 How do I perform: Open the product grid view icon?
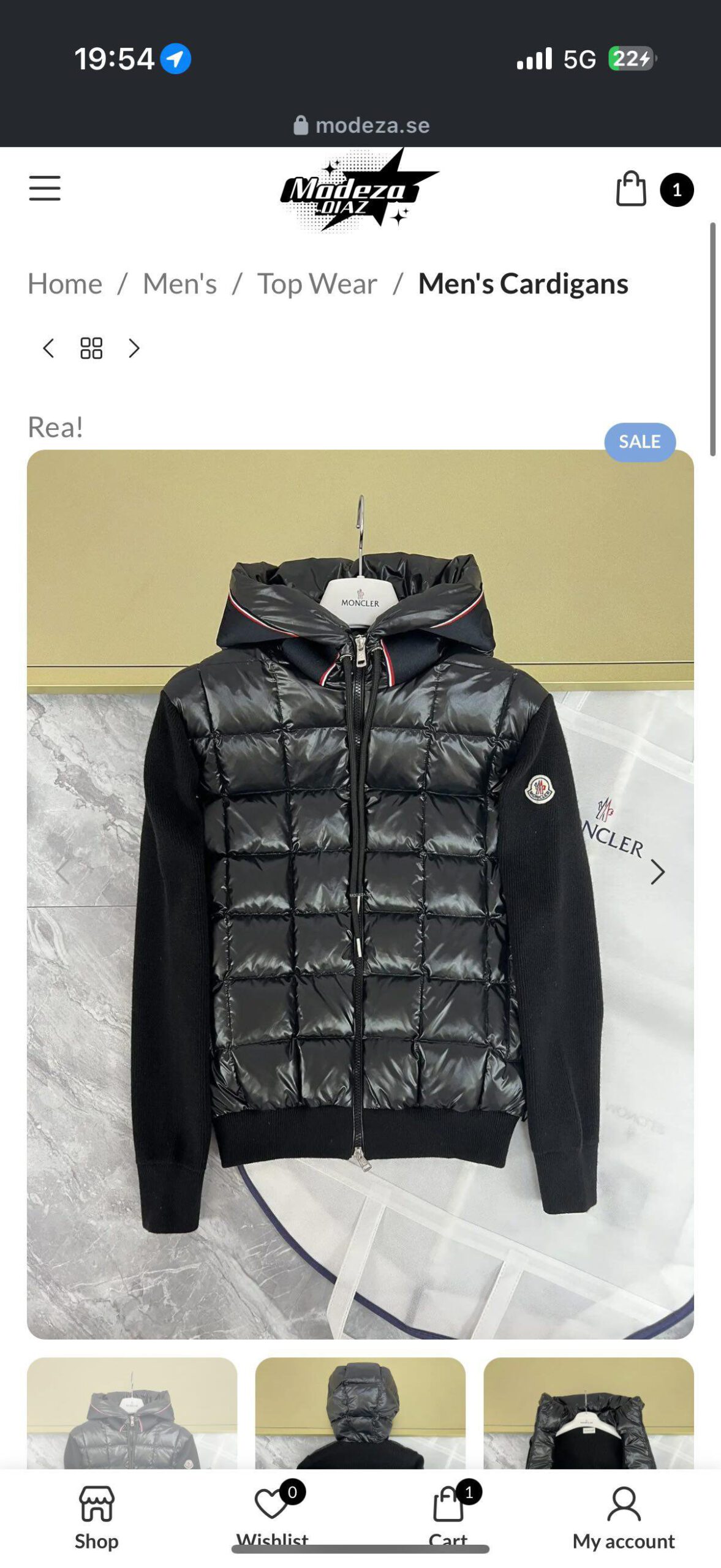[x=91, y=348]
